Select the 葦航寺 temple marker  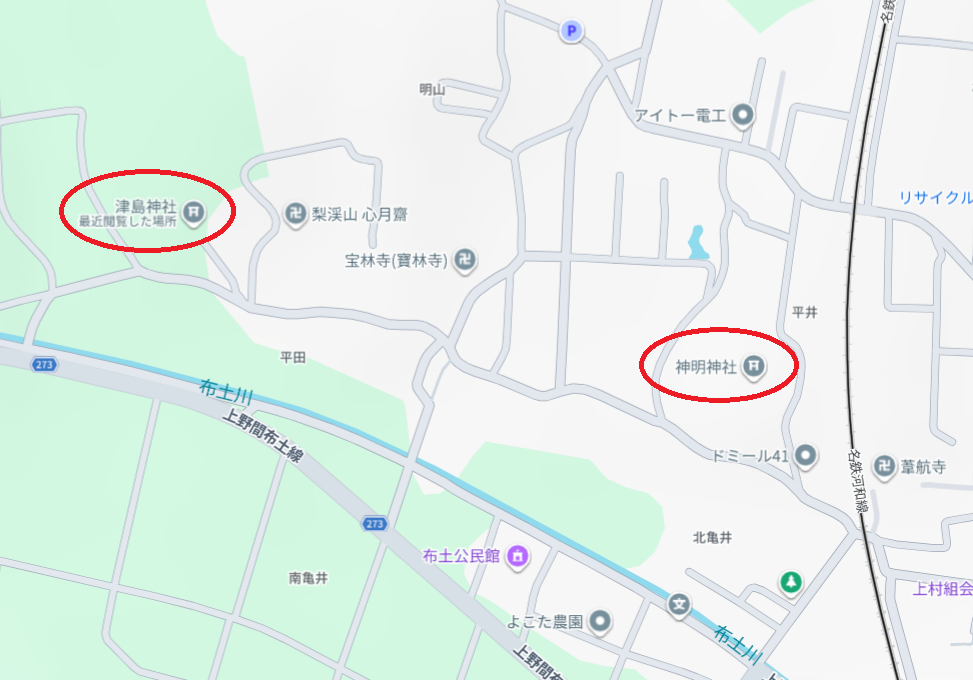pyautogui.click(x=884, y=465)
